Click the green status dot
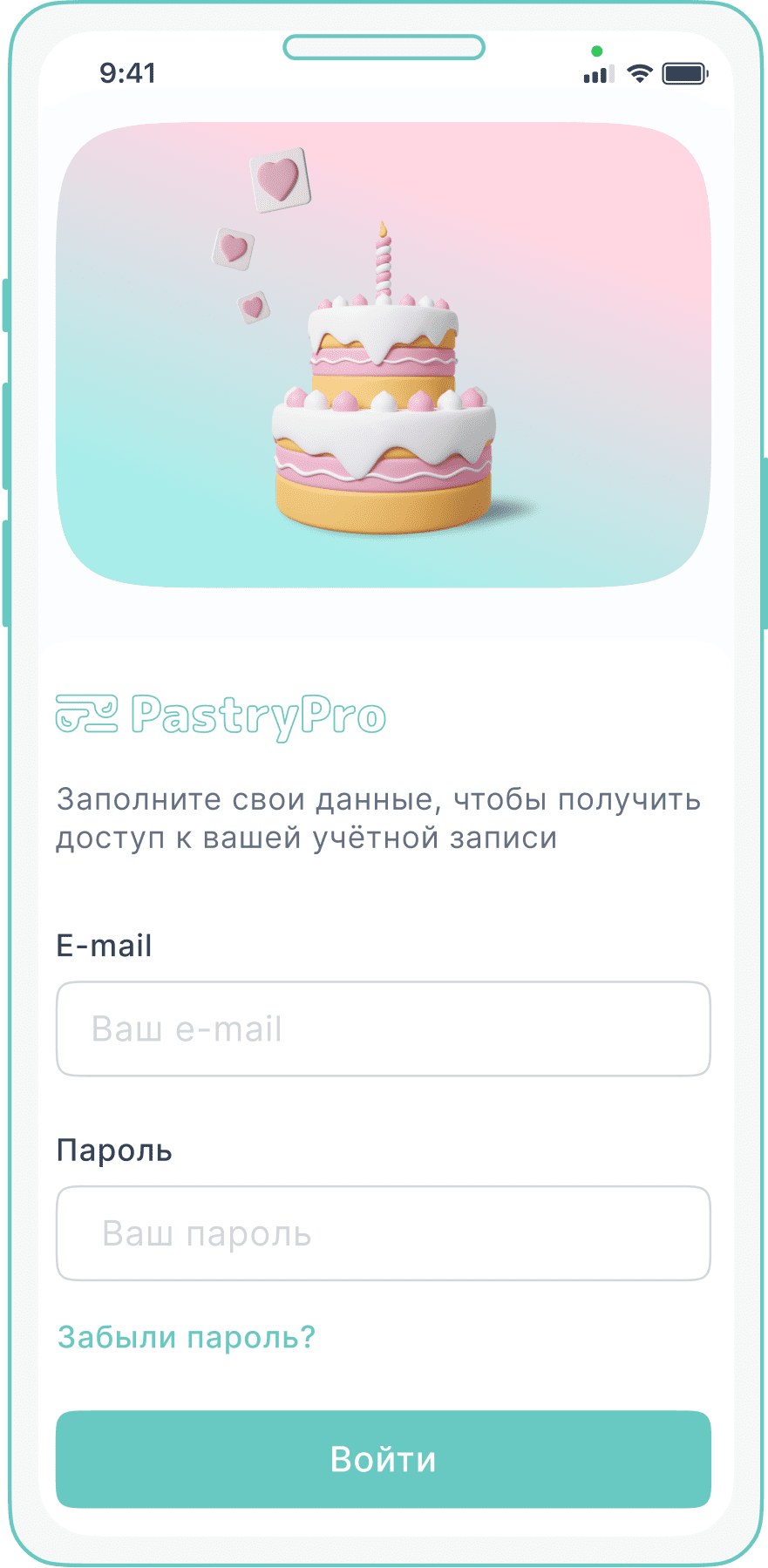 [597, 51]
